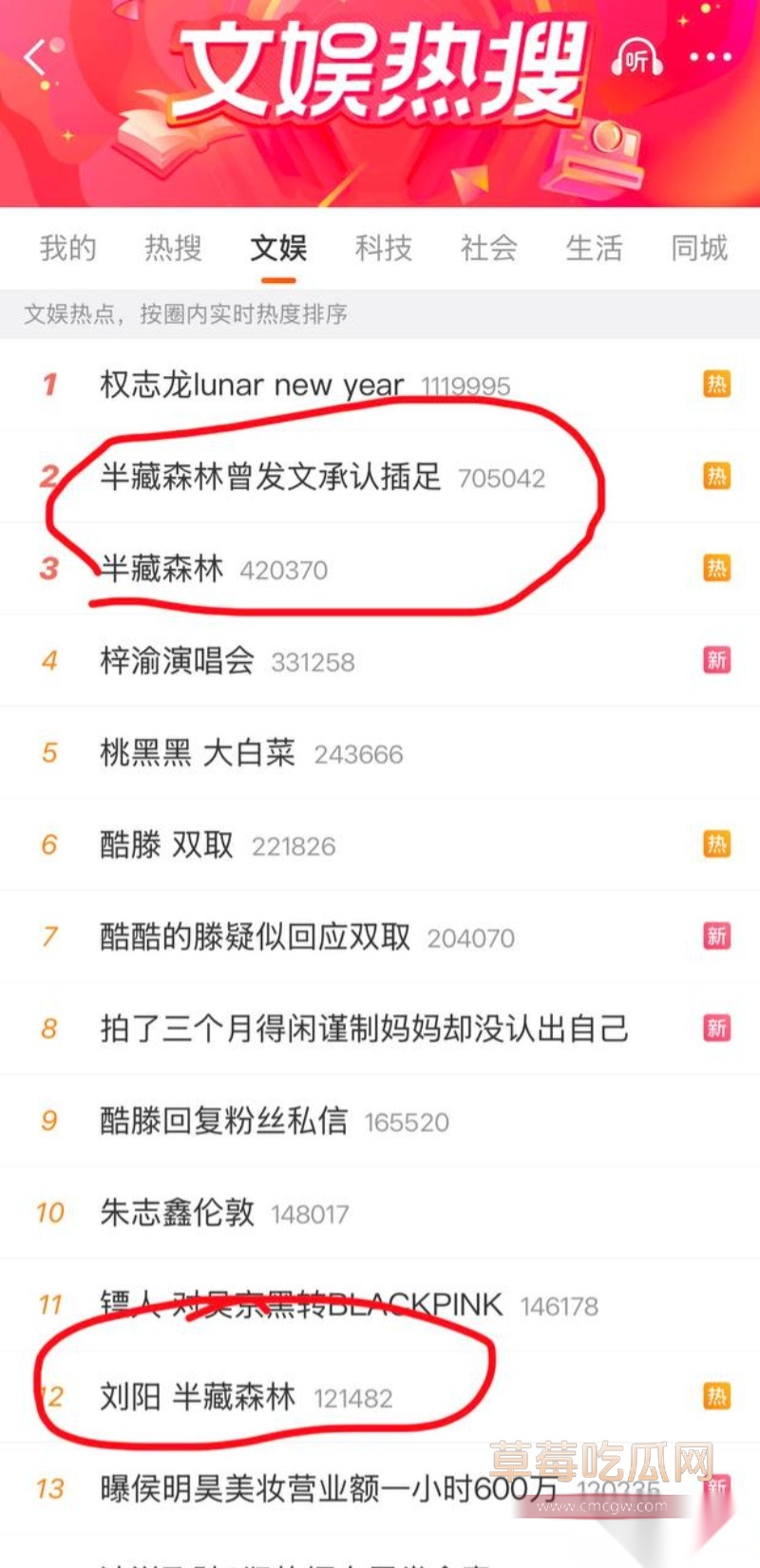Click the 新 badge beside 梓渝演唱会
Screen dimensions: 760x1568
click(714, 660)
